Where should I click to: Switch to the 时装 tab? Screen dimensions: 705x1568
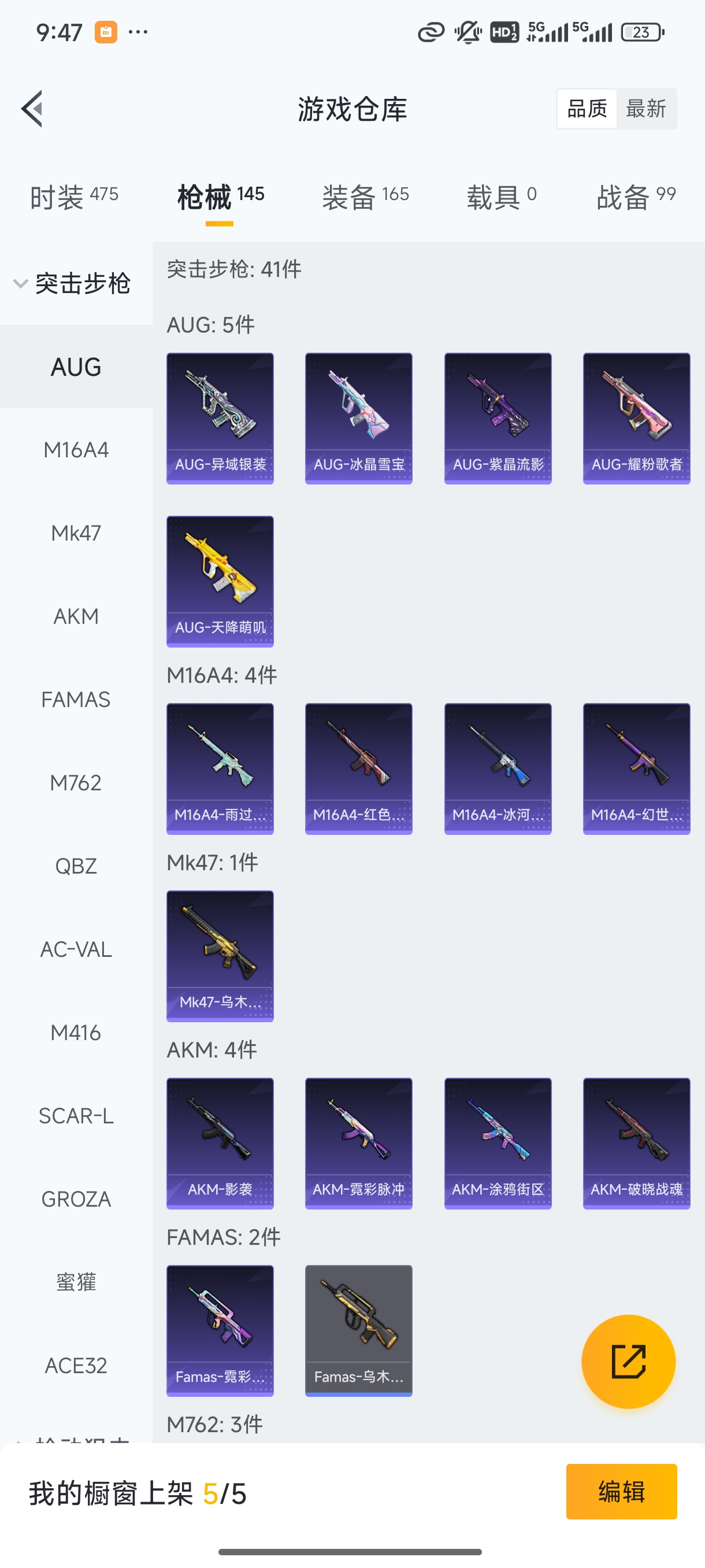point(73,197)
